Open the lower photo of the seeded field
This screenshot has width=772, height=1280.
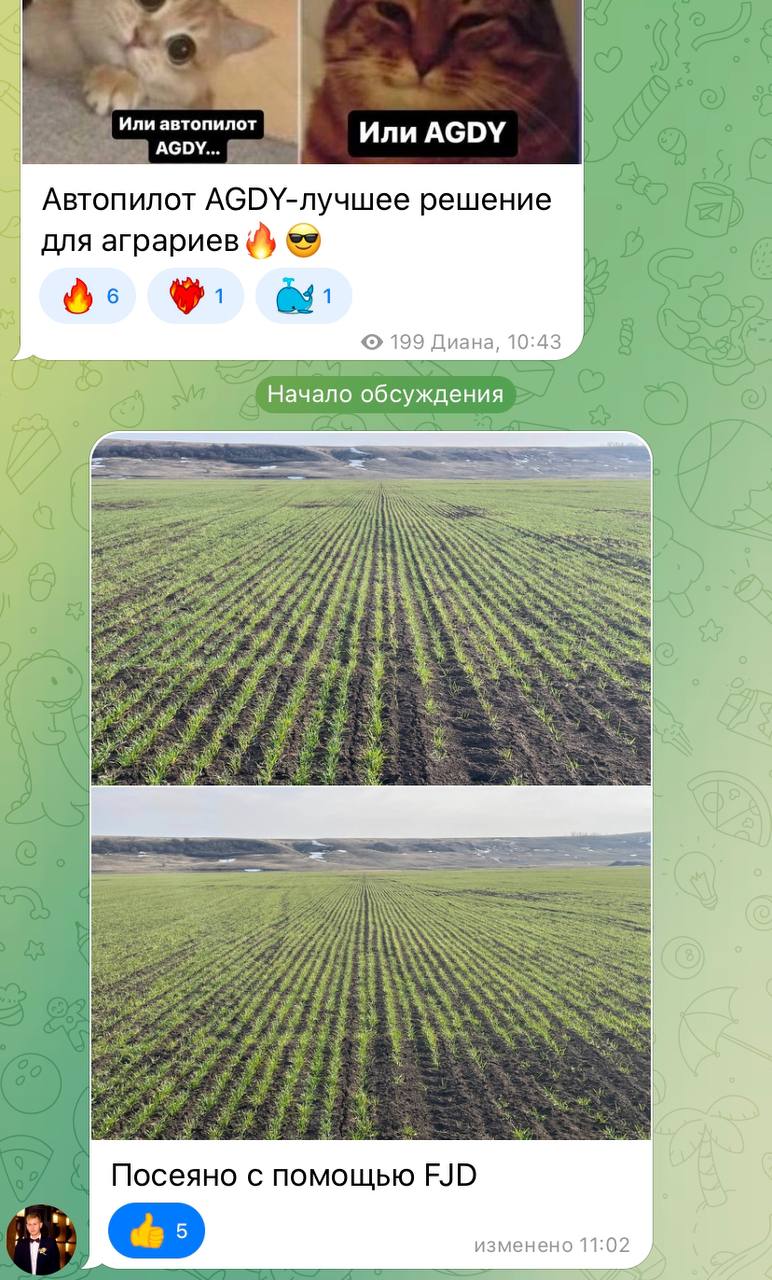371,963
